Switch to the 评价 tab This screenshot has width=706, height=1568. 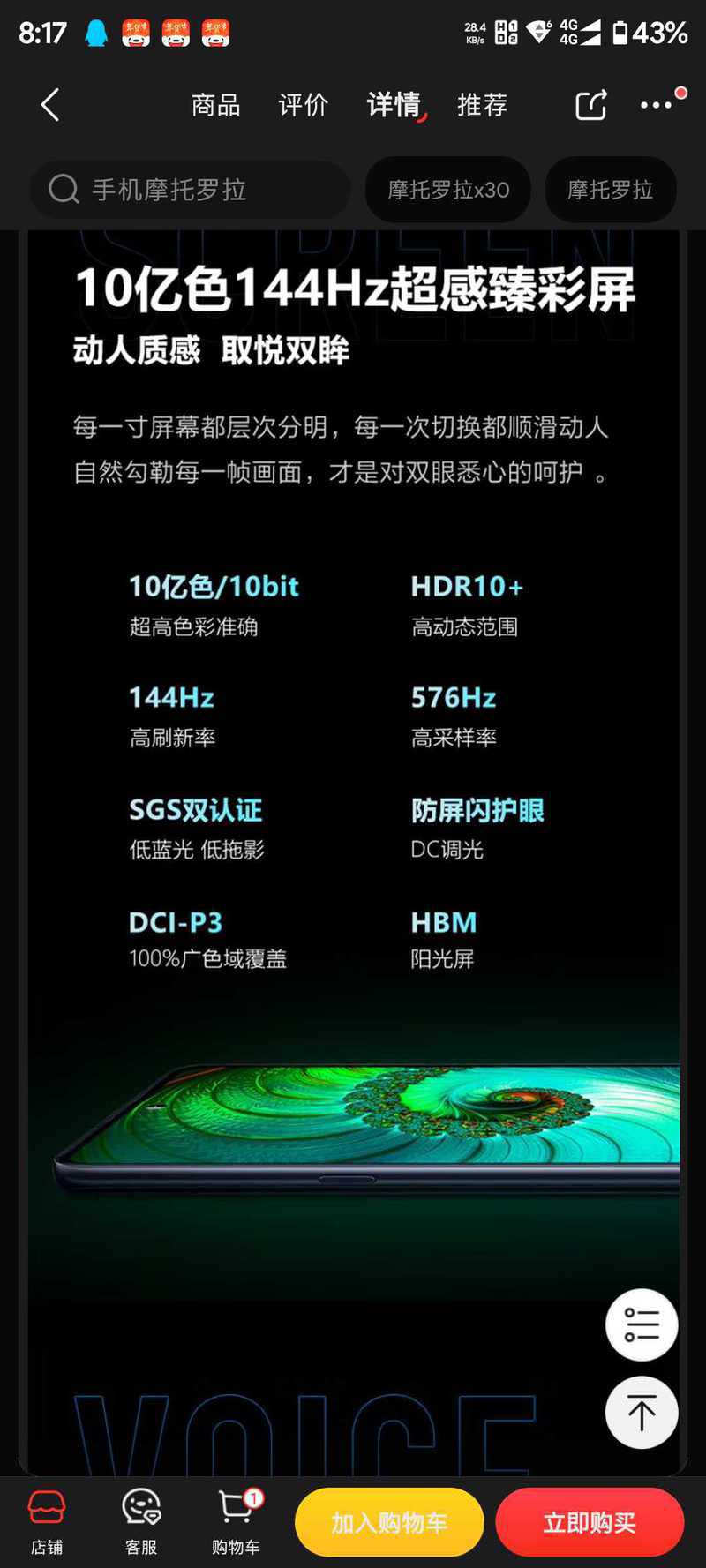(x=304, y=105)
